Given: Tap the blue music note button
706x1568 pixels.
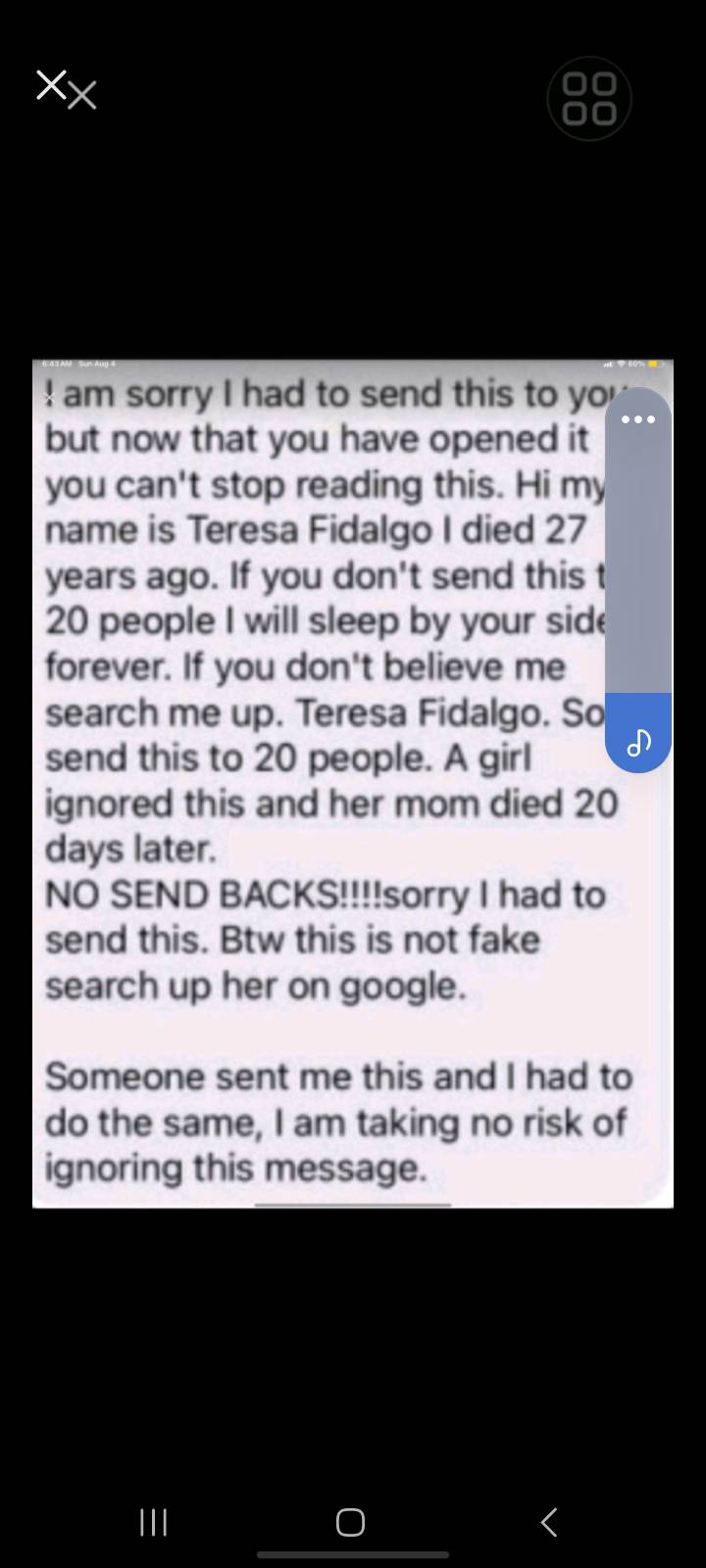Looking at the screenshot, I should [638, 741].
